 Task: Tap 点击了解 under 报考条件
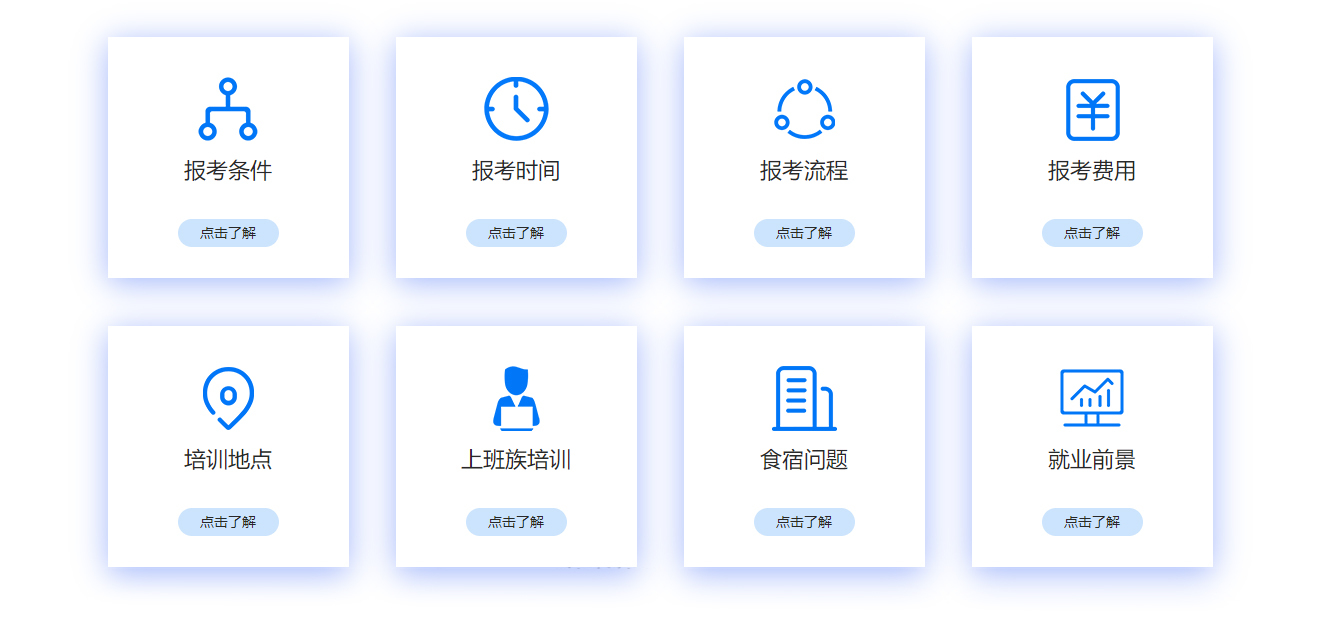click(x=228, y=233)
